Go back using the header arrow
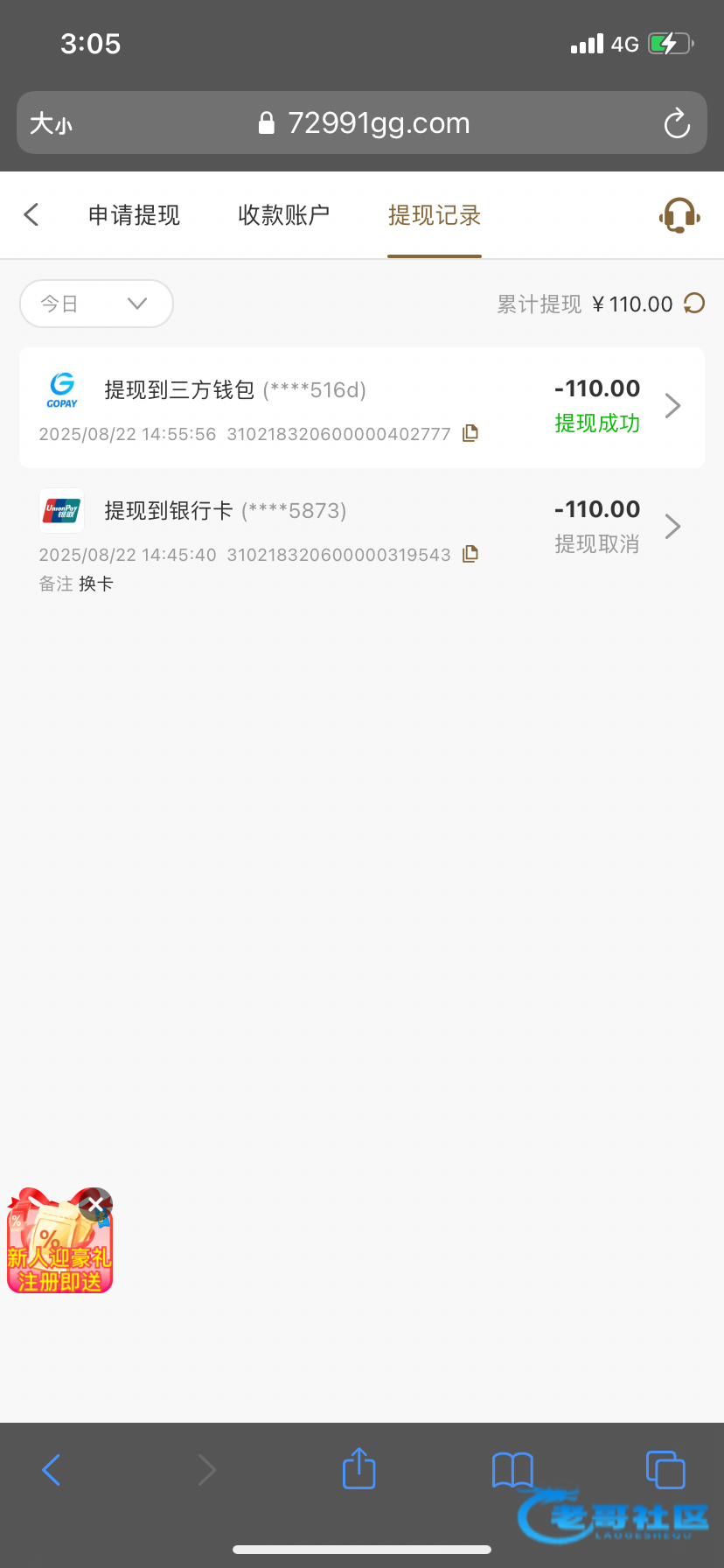The height and width of the screenshot is (1568, 724). pyautogui.click(x=31, y=214)
